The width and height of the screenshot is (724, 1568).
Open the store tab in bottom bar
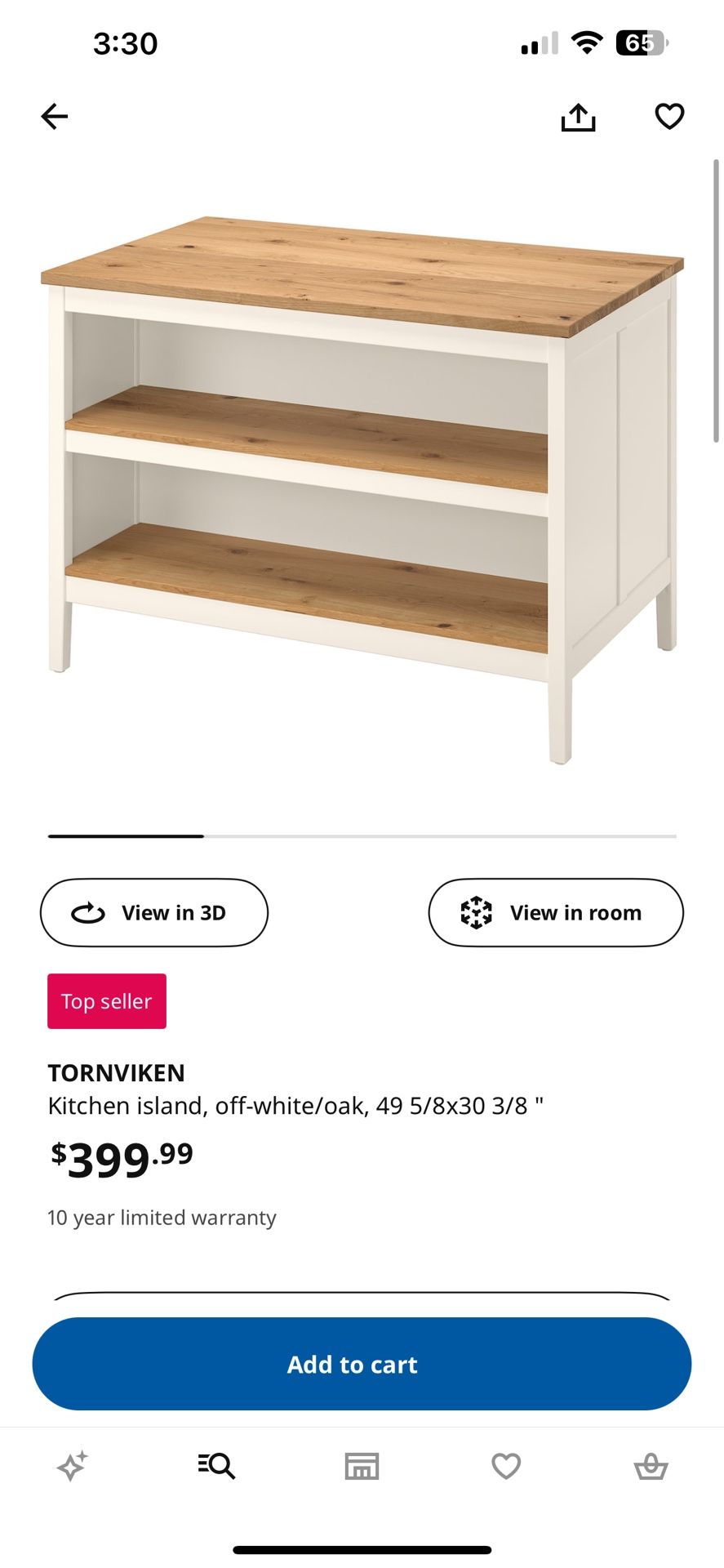pos(362,1466)
